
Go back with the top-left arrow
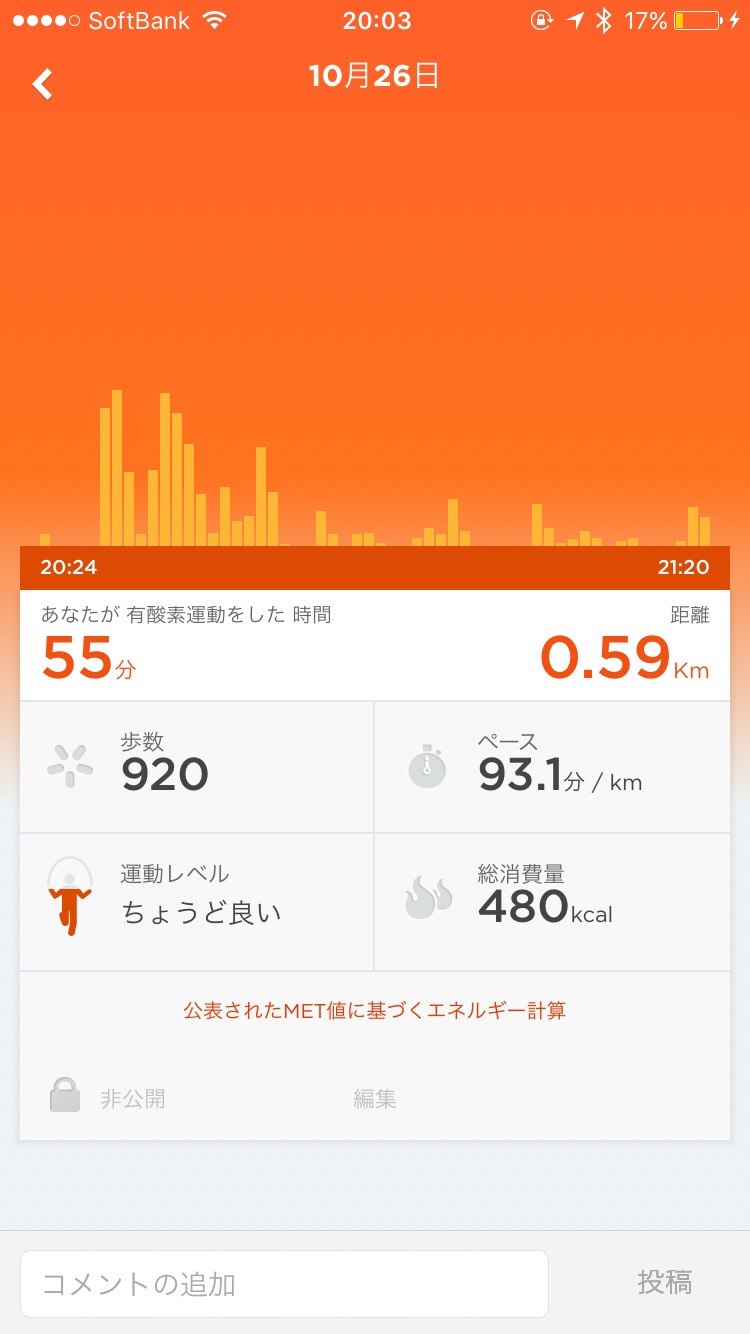(x=43, y=84)
